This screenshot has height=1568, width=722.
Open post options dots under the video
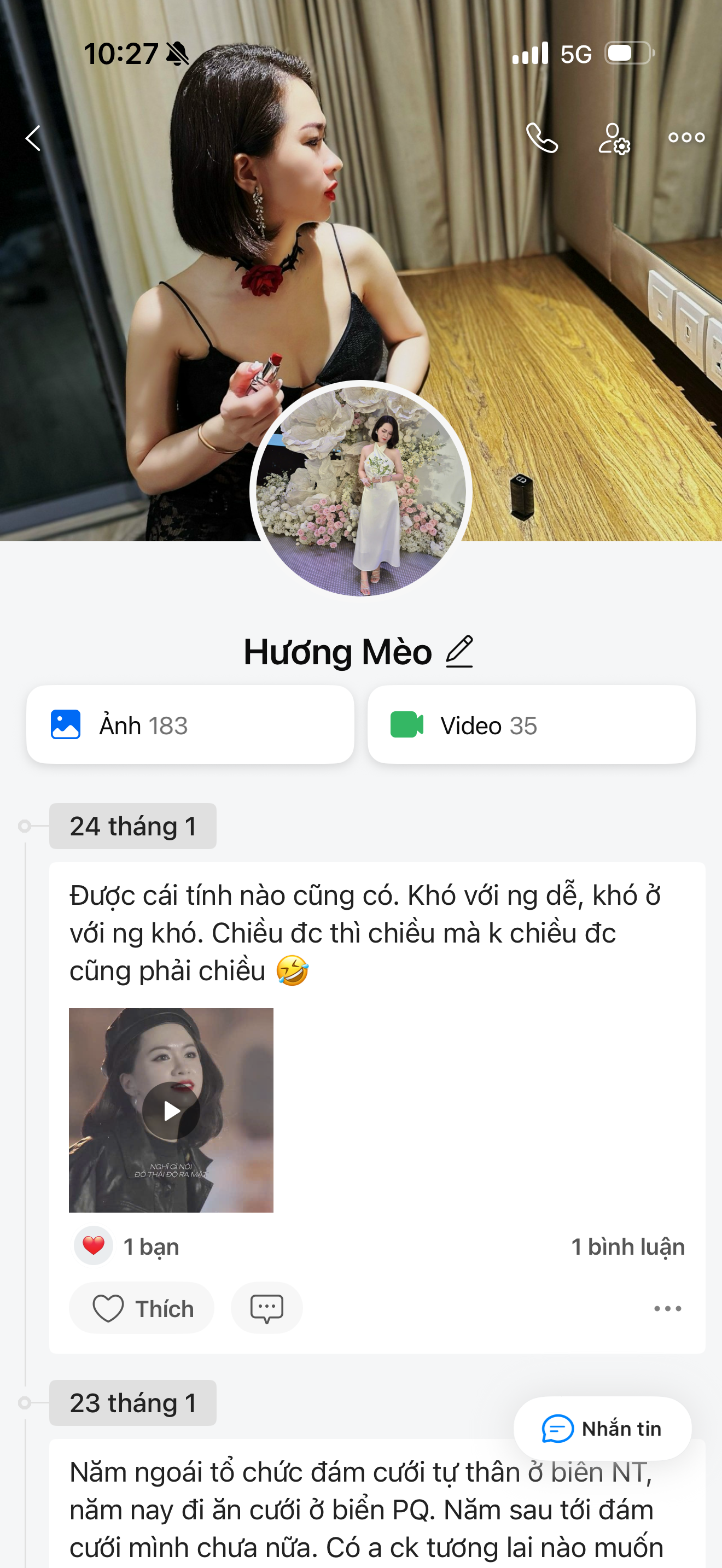(x=667, y=1308)
